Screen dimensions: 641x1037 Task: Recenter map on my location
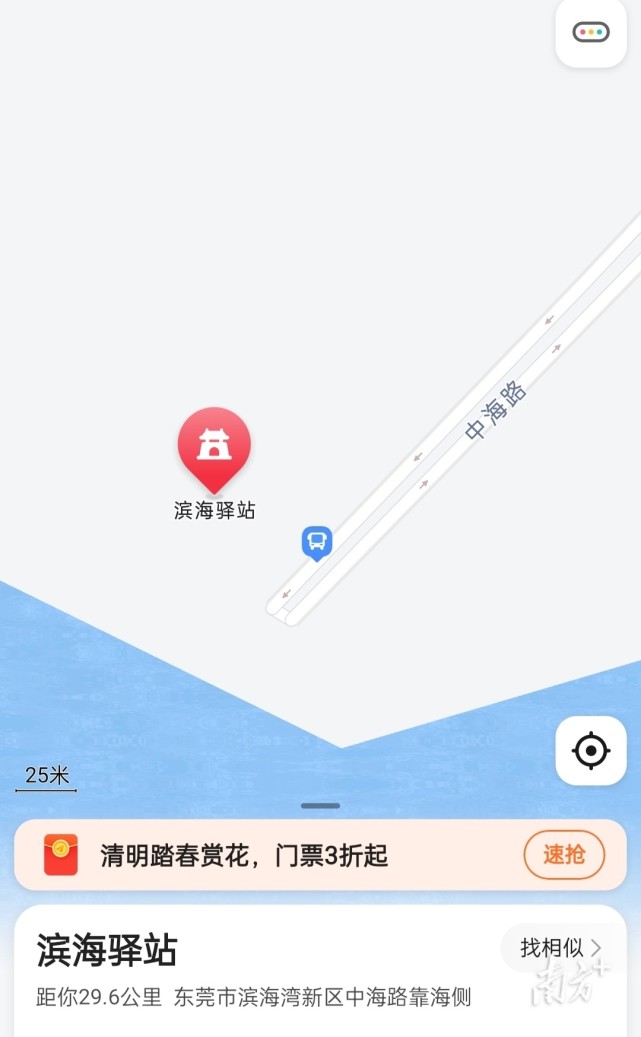point(591,751)
